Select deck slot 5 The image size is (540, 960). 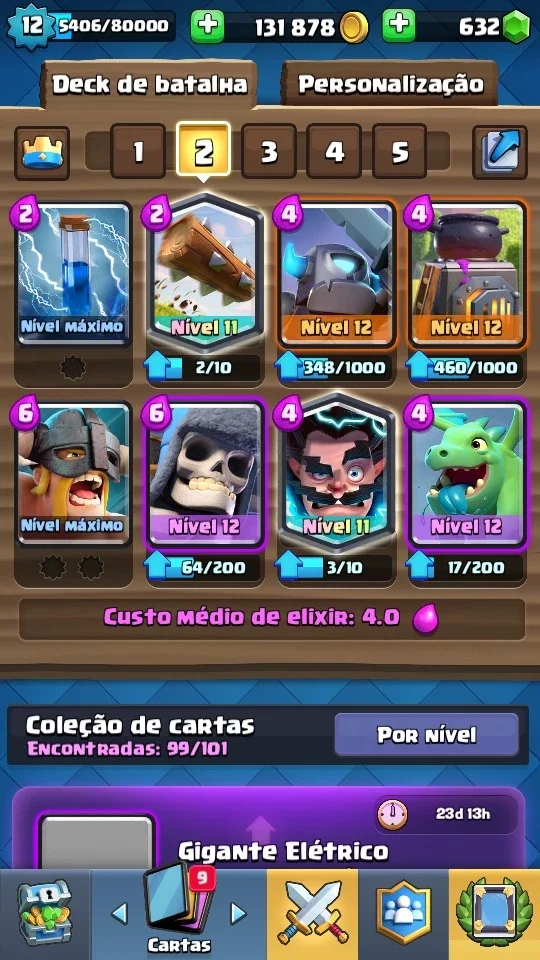click(399, 152)
